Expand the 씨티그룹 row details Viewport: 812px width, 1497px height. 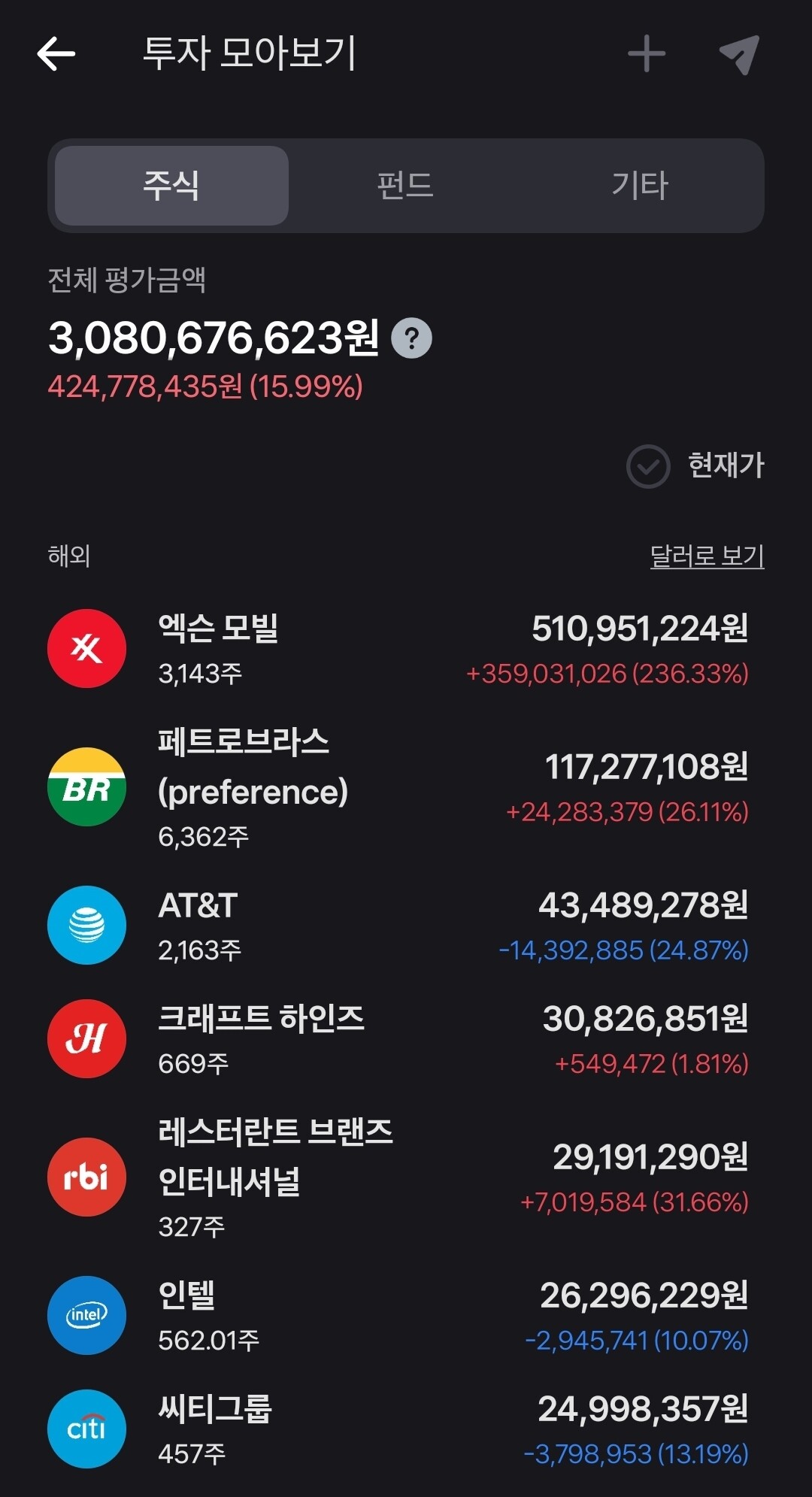(301, 1429)
